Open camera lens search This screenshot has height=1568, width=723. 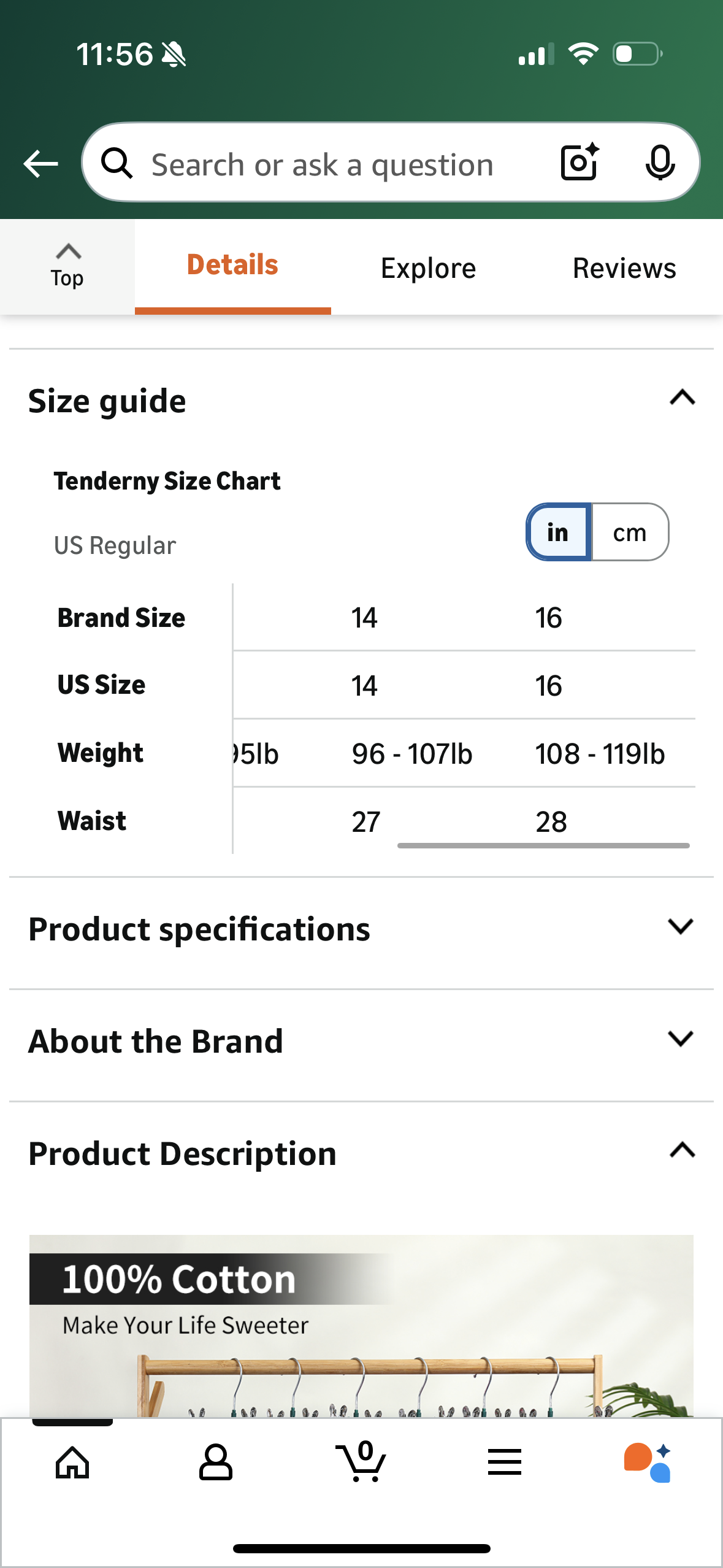pos(579,163)
